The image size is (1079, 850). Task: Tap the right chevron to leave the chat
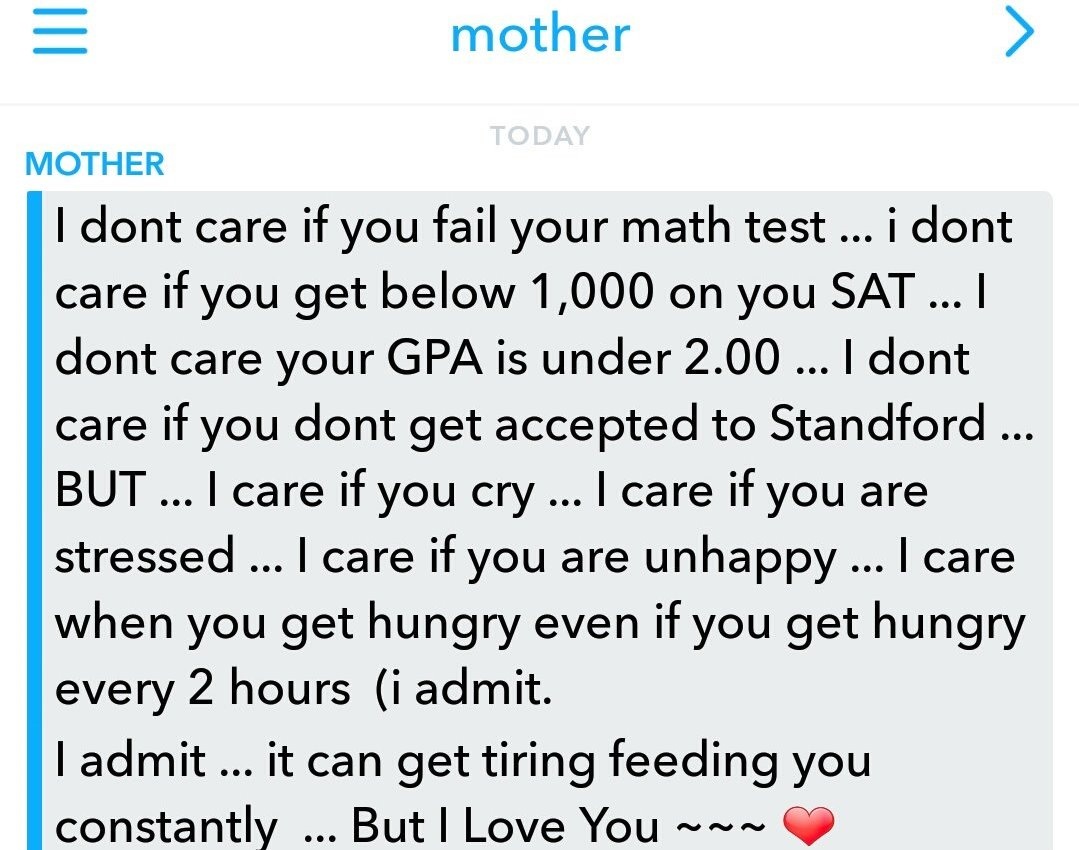click(1019, 34)
